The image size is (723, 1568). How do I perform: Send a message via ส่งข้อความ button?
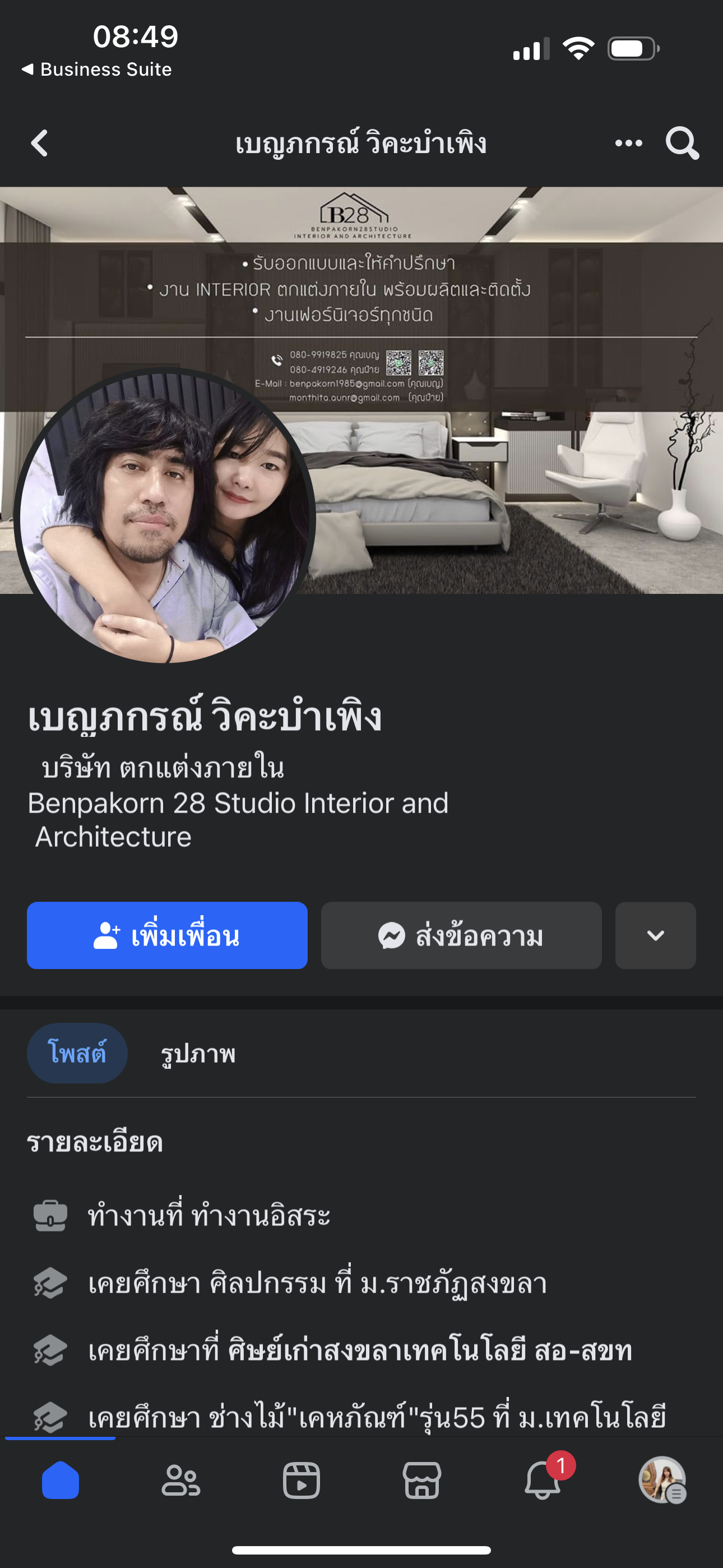click(461, 935)
